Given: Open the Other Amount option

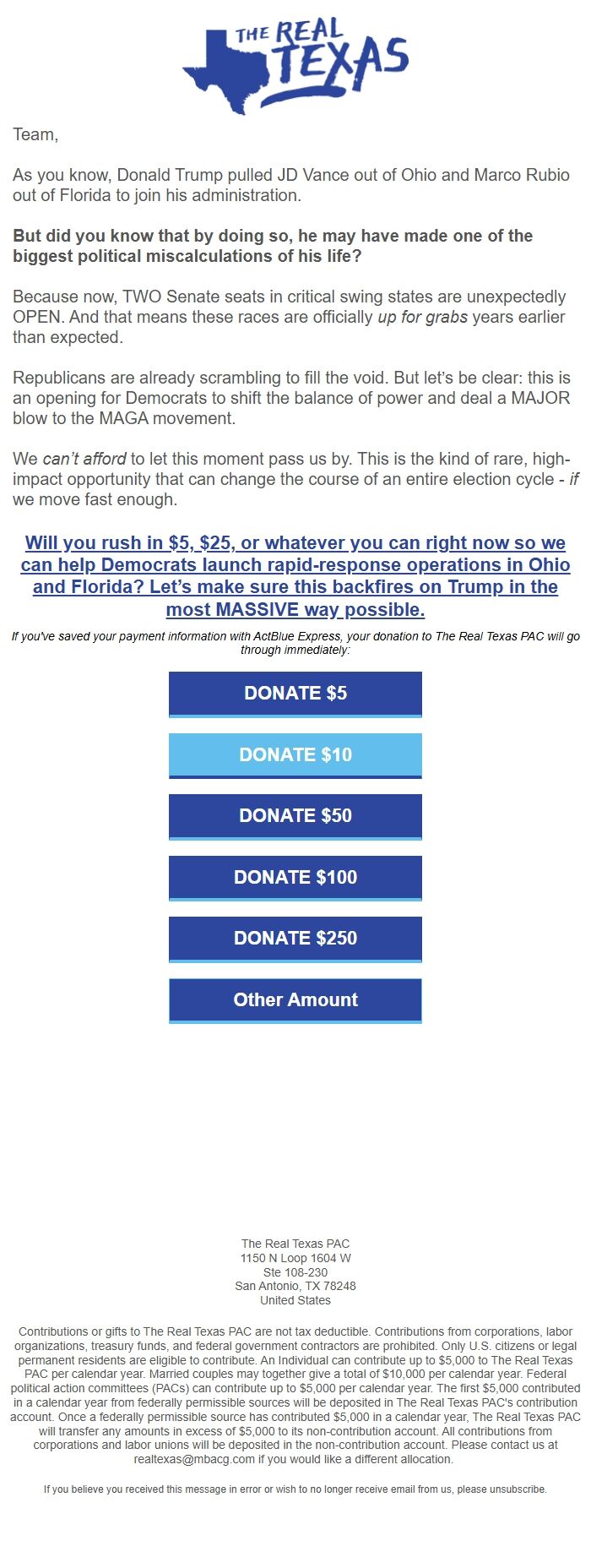Looking at the screenshot, I should 295,1001.
